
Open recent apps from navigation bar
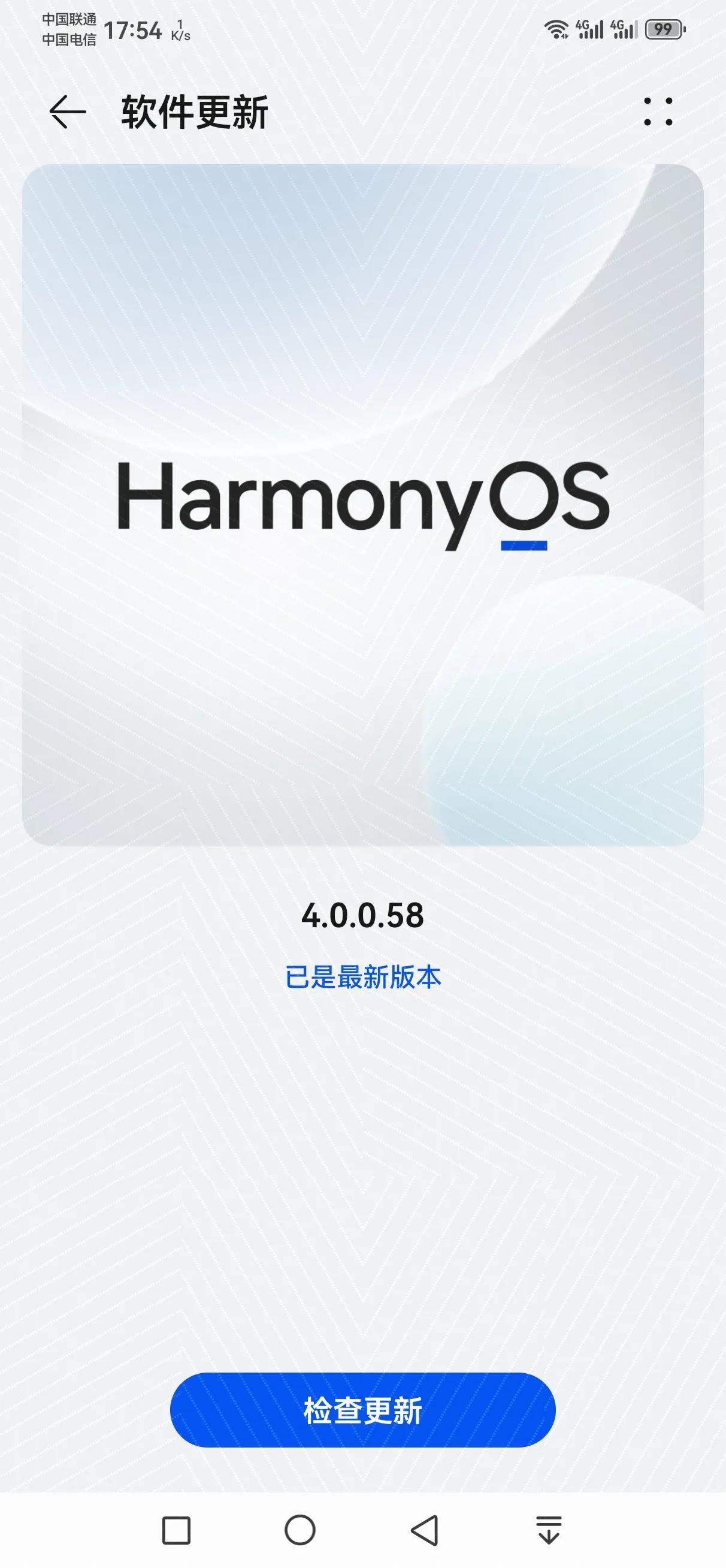coord(177,1530)
